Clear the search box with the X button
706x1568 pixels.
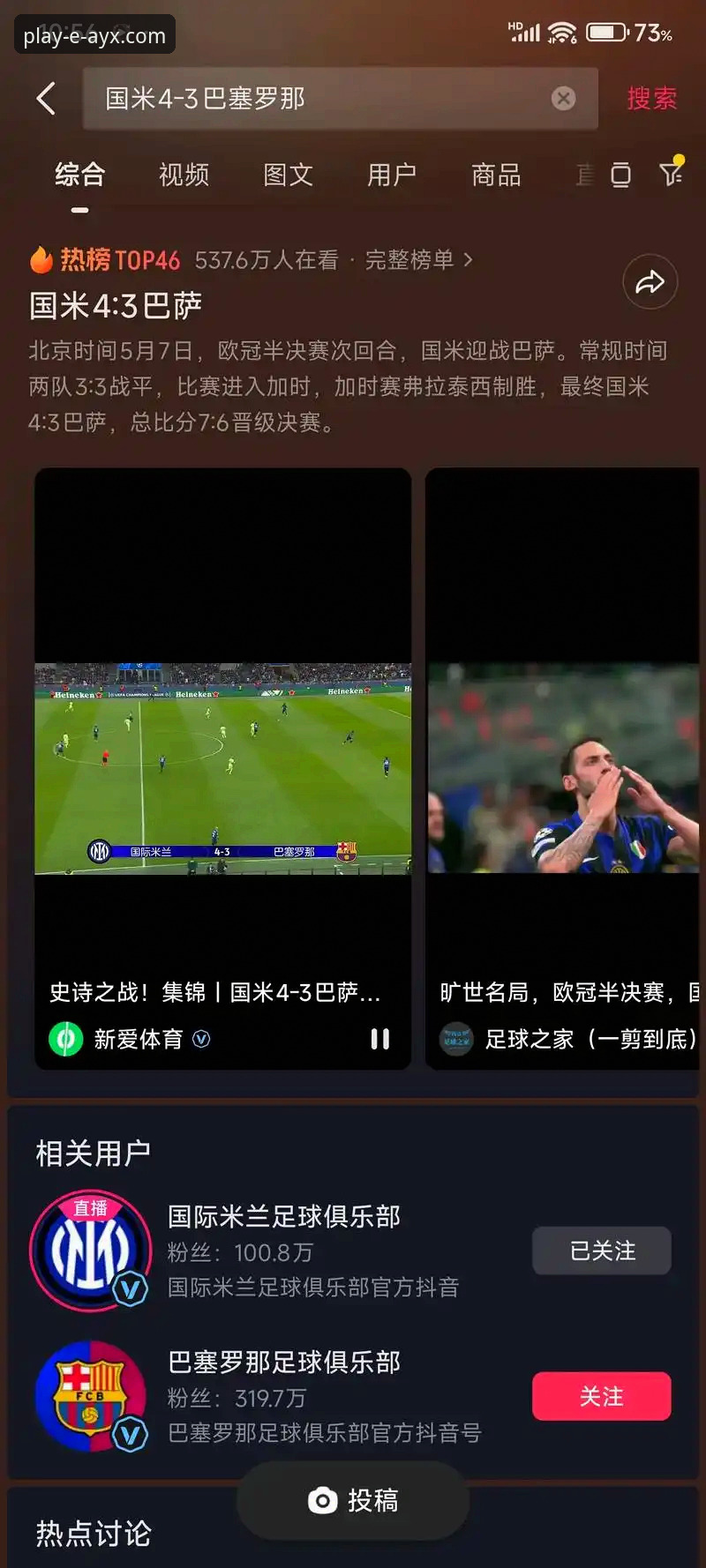[563, 98]
